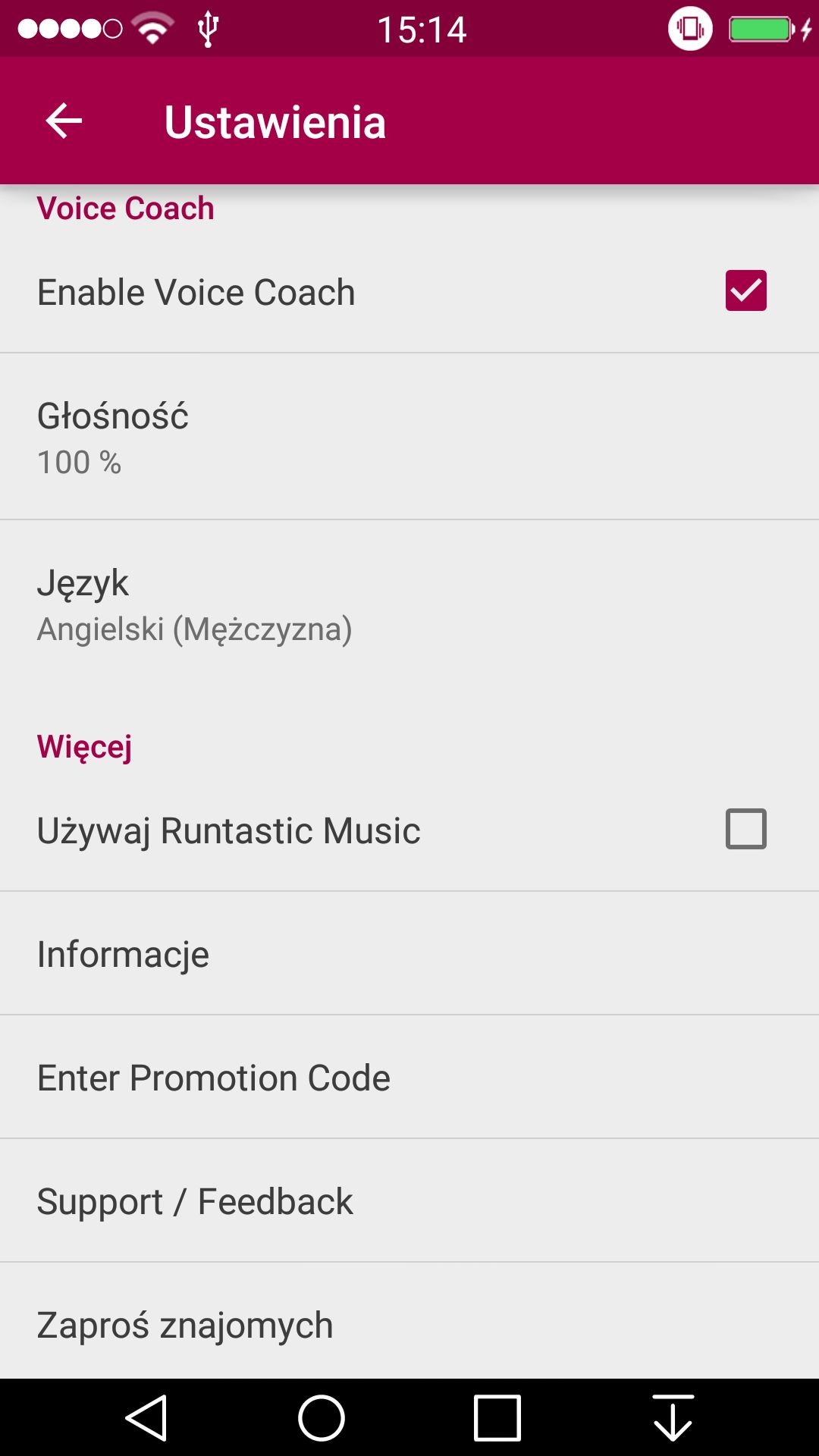Viewport: 819px width, 1456px height.
Task: Uncheck the Enable Voice Coach checkbox
Action: point(745,290)
